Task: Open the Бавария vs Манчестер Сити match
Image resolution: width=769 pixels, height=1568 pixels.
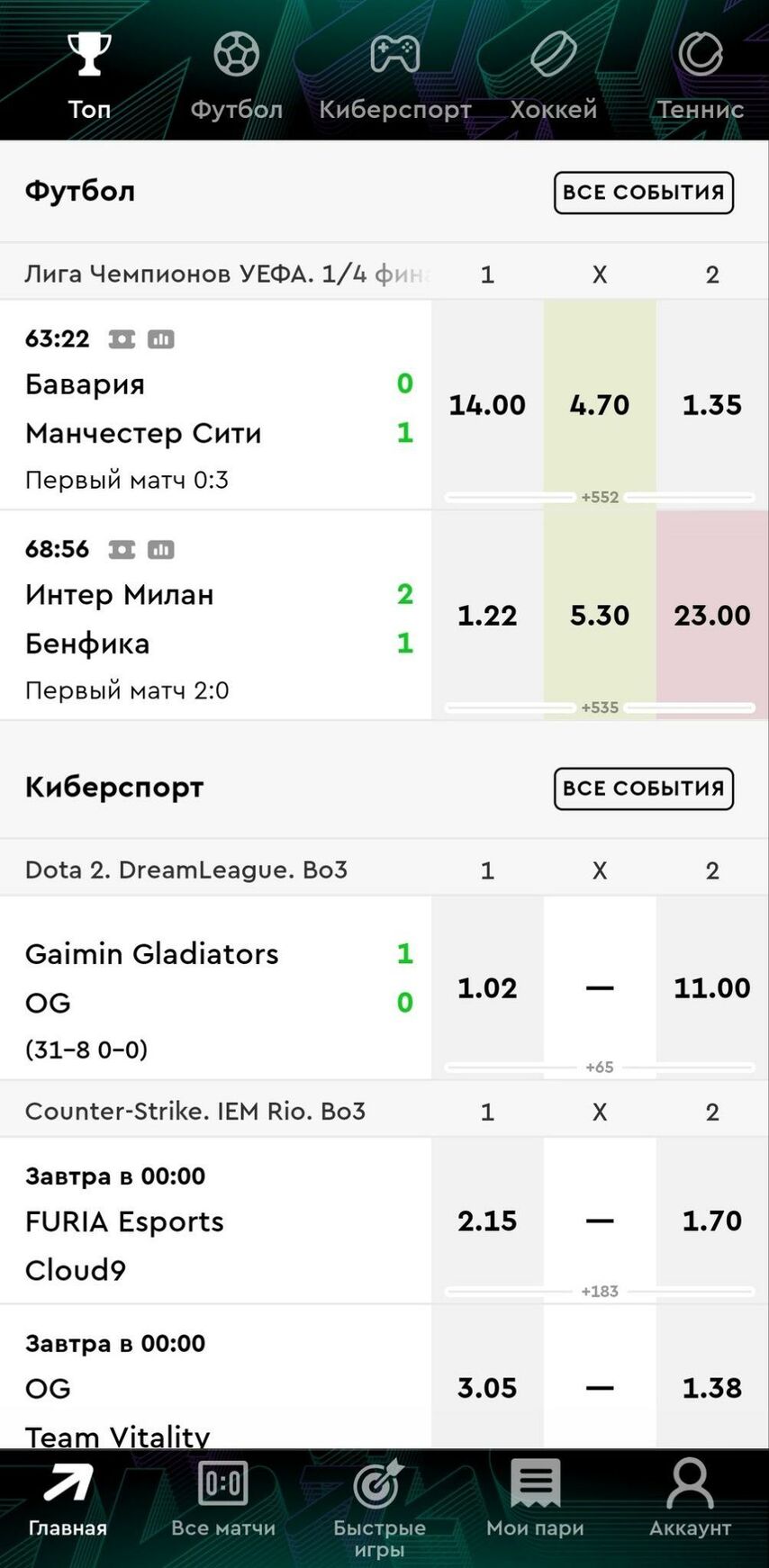Action: click(216, 405)
